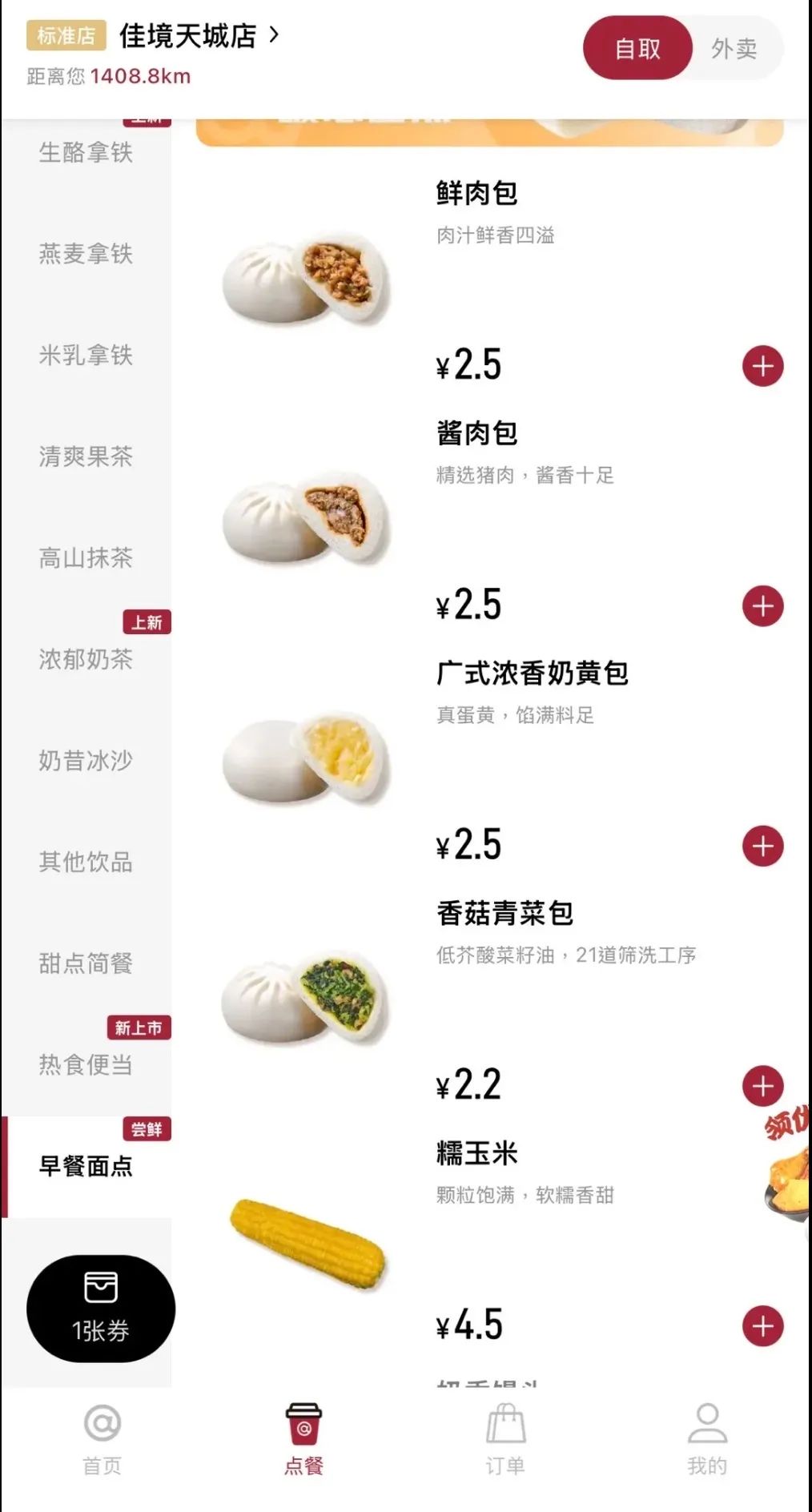Open 高山抹茶 category
Viewport: 812px width, 1512px height.
pyautogui.click(x=86, y=558)
